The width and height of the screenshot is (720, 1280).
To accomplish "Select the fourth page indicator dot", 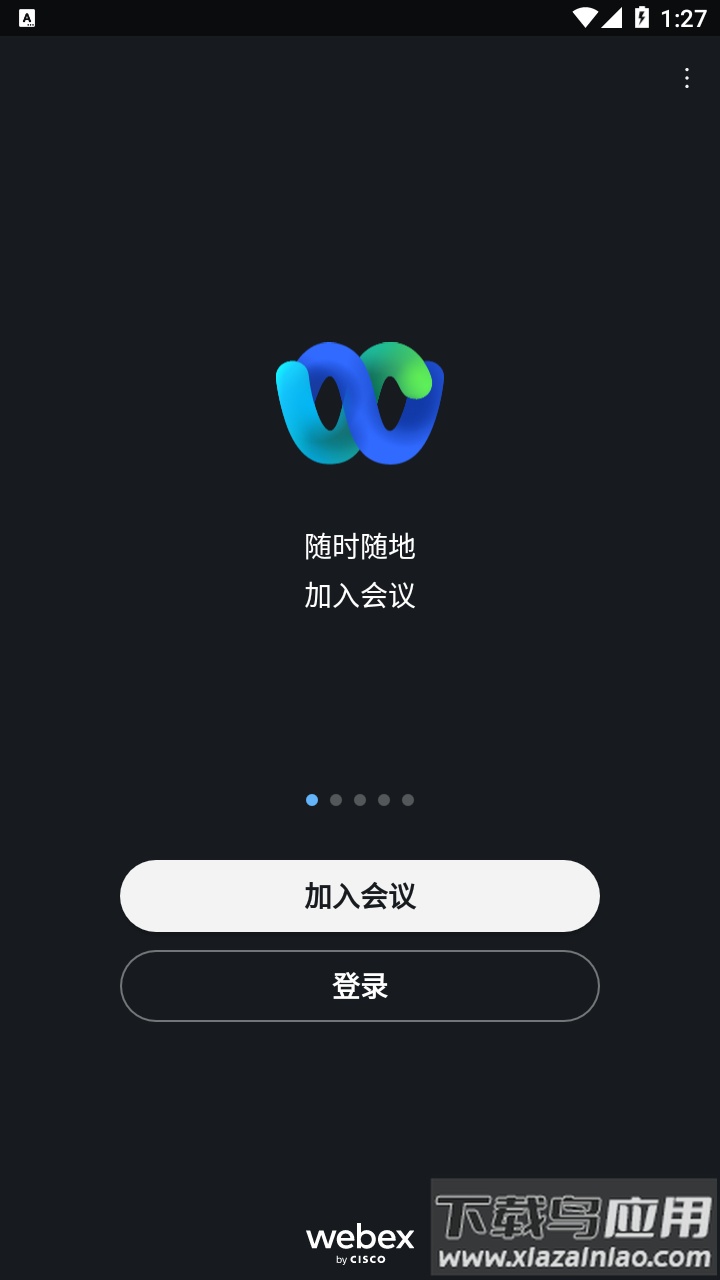I will pyautogui.click(x=384, y=800).
